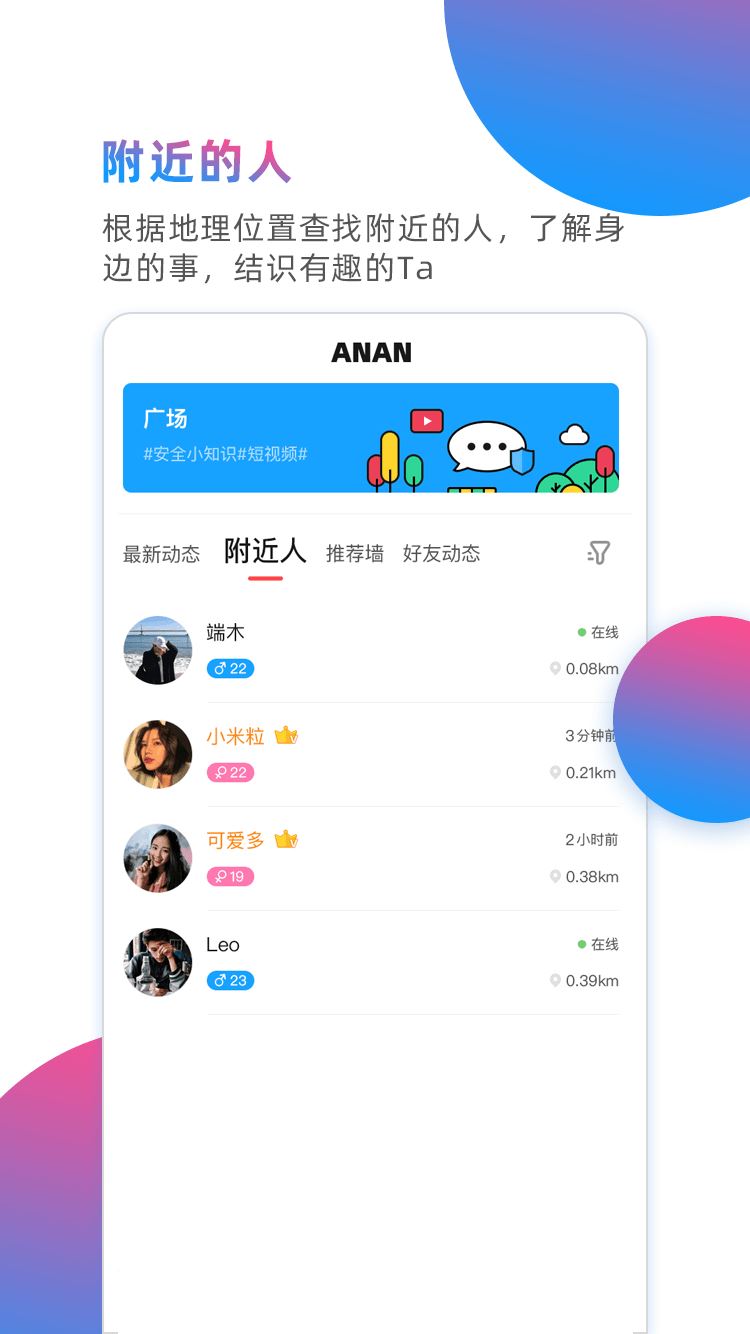Click 可爱多's age badge showing 19

230,876
